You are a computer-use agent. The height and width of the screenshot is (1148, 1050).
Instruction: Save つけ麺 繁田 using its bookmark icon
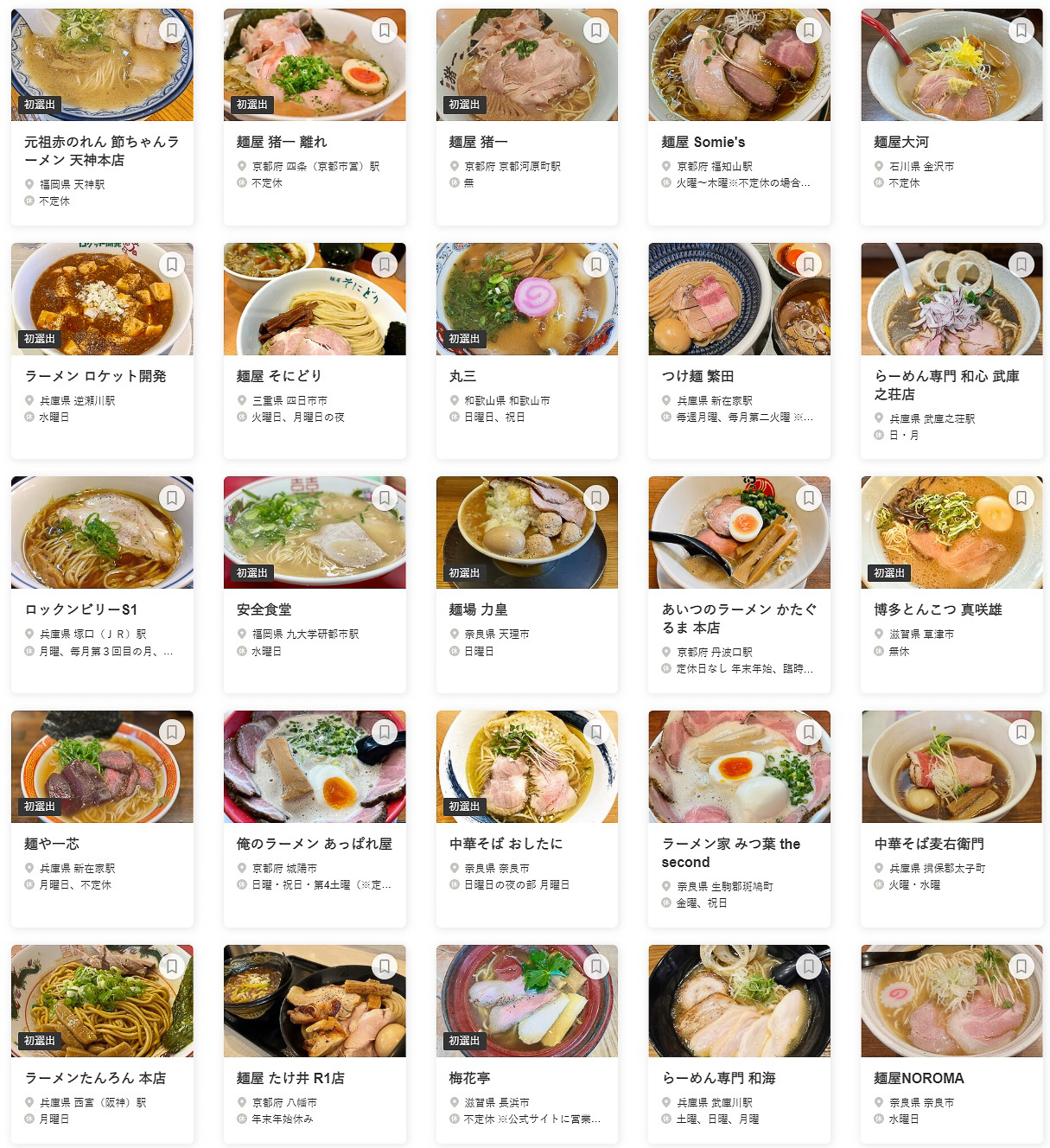[810, 263]
